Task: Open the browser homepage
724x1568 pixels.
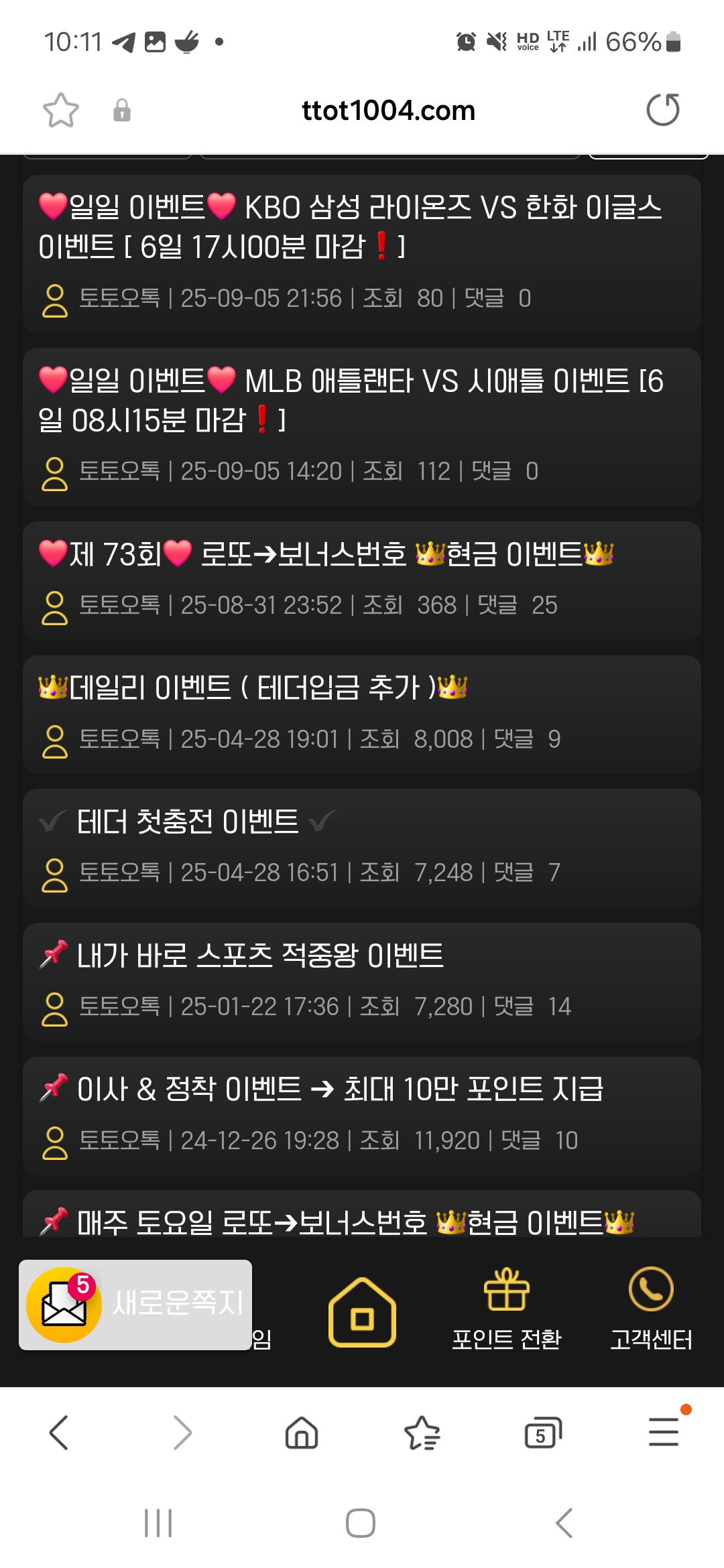Action: click(302, 1433)
